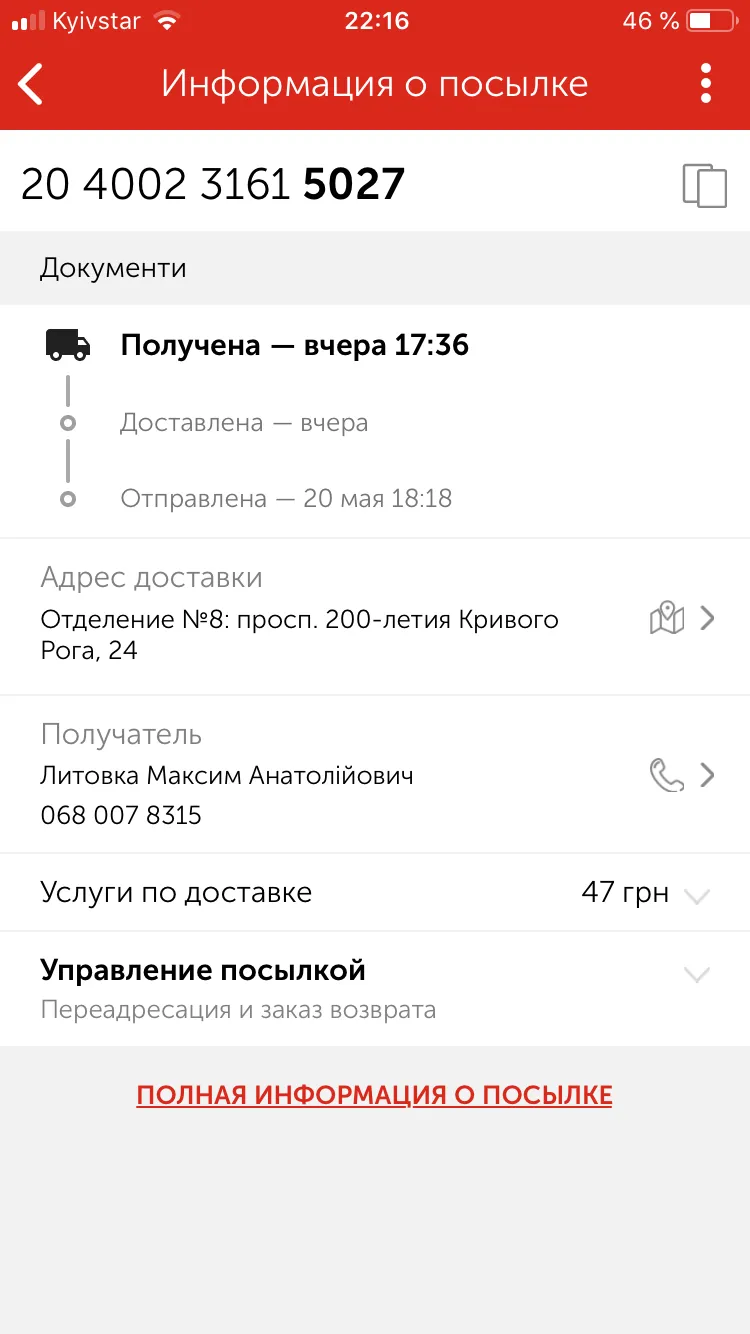Open the three-dot overflow menu
This screenshot has width=750, height=1334.
pos(706,84)
